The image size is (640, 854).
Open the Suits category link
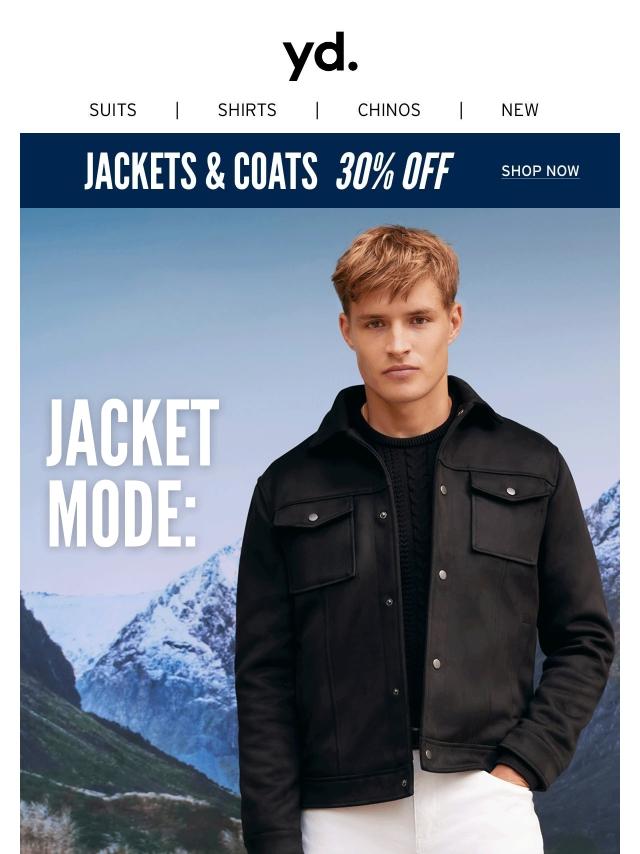click(113, 110)
